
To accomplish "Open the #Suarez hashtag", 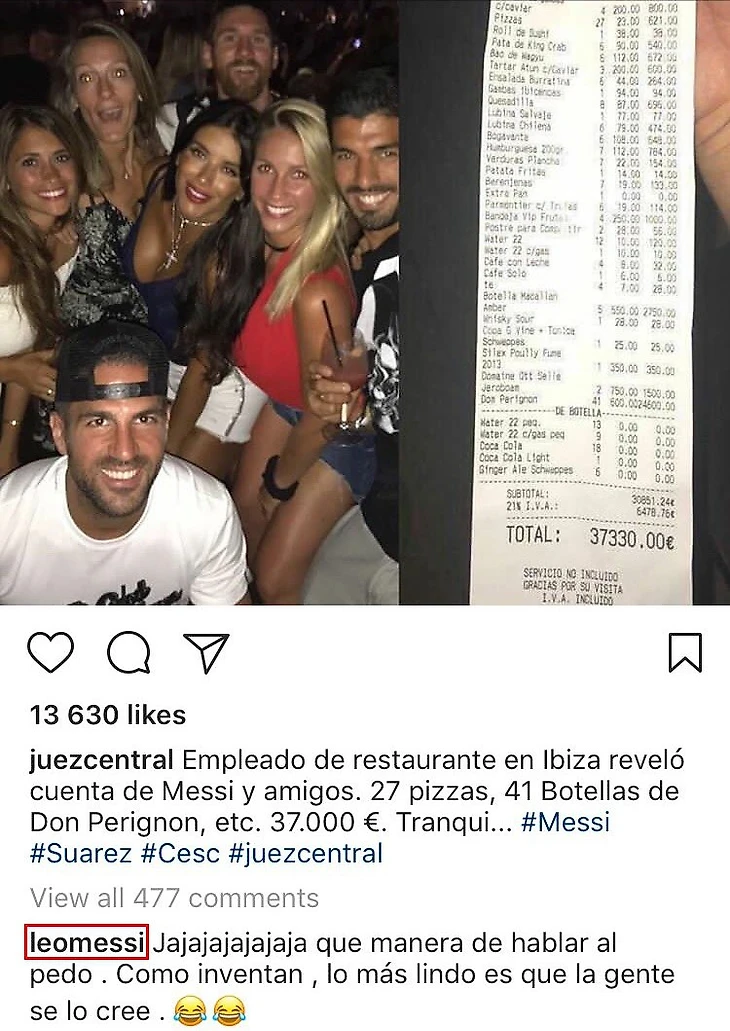I will [x=81, y=854].
